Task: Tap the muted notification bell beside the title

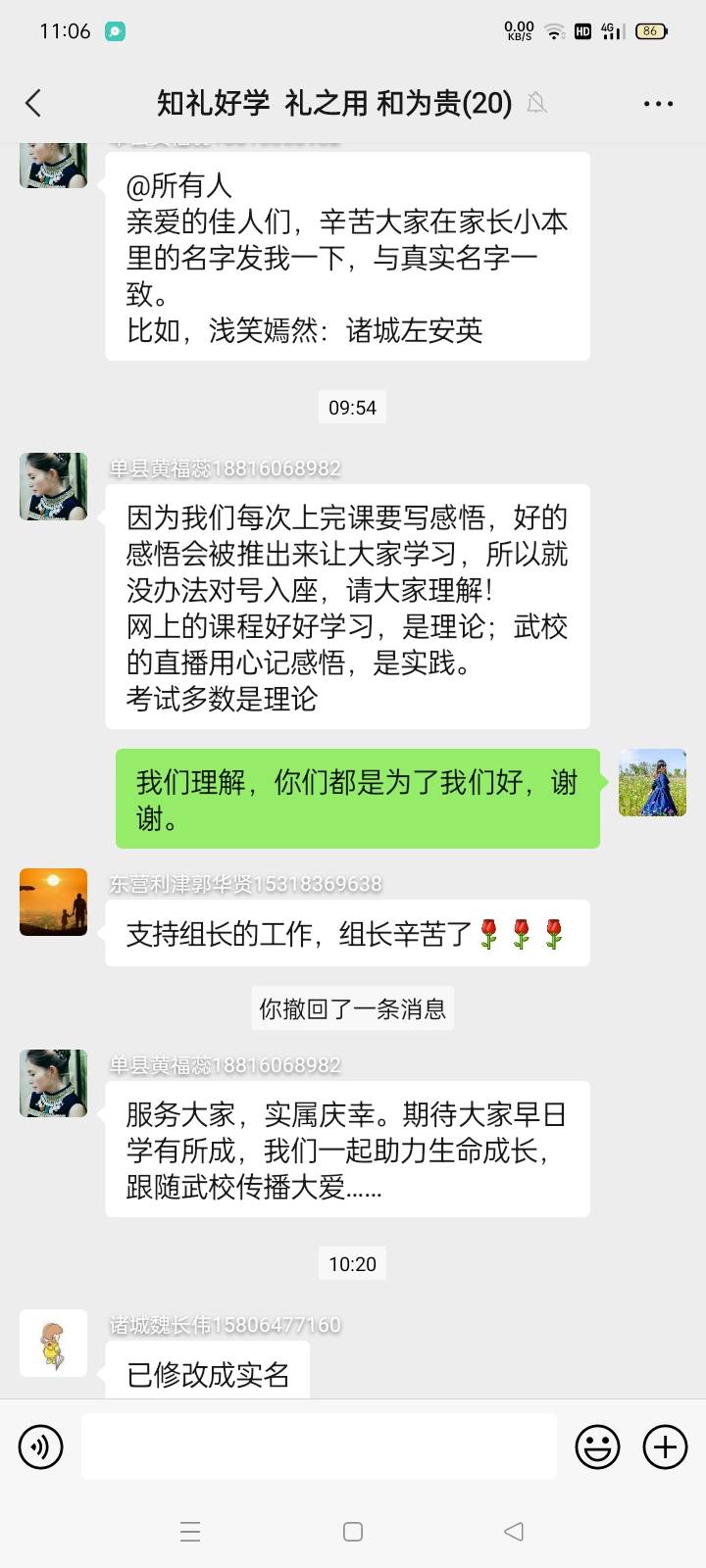Action: [534, 103]
